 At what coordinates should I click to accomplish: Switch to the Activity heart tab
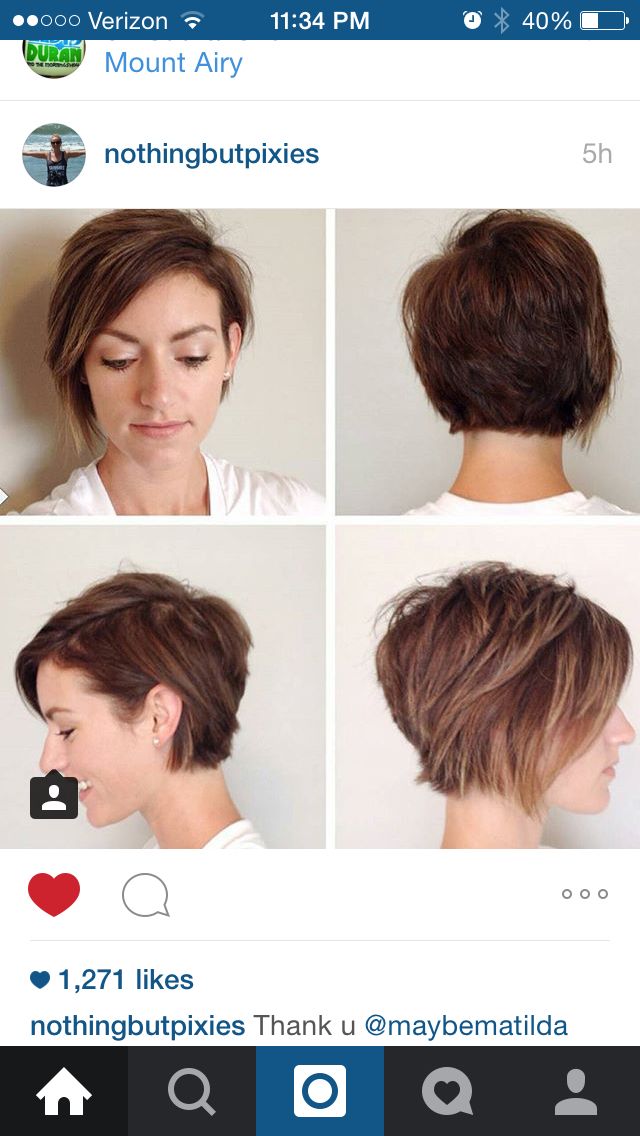click(x=448, y=1091)
